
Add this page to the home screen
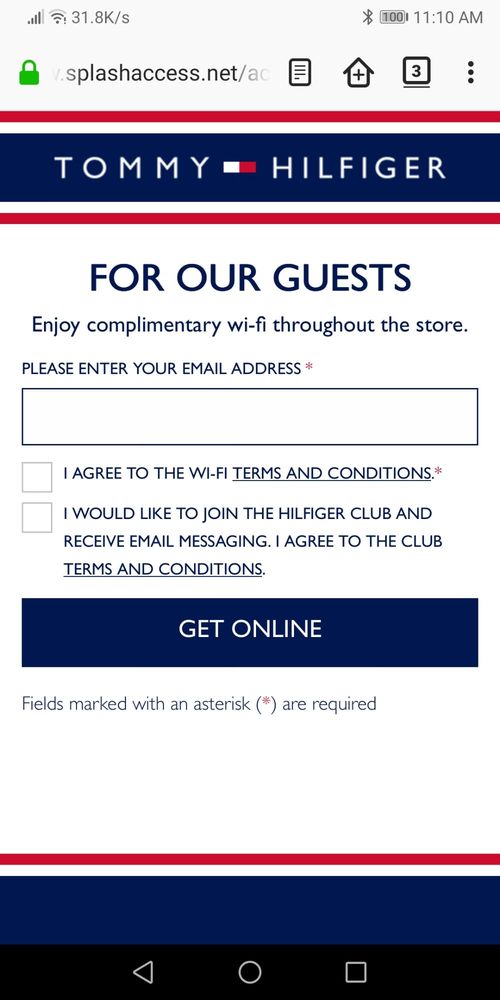[358, 73]
